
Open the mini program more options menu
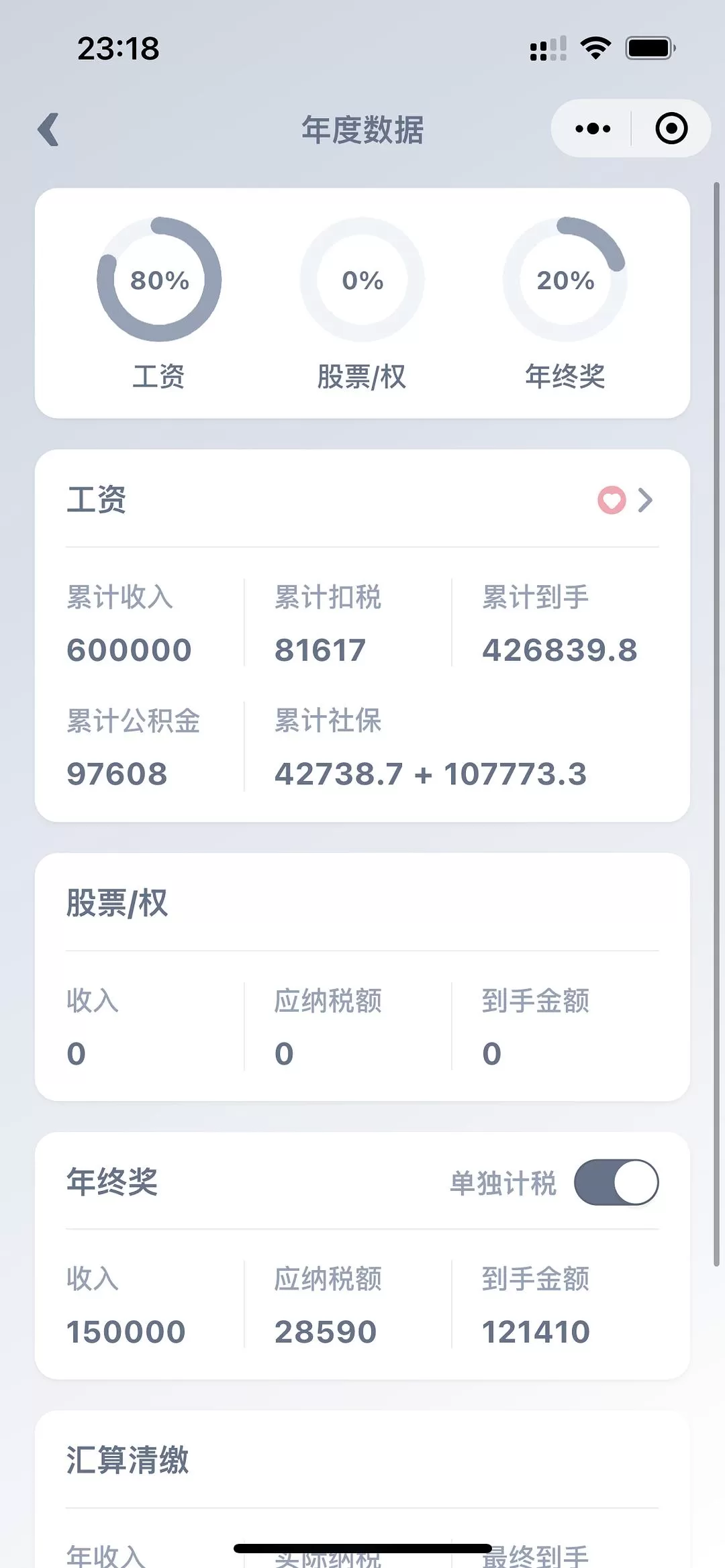[x=593, y=128]
